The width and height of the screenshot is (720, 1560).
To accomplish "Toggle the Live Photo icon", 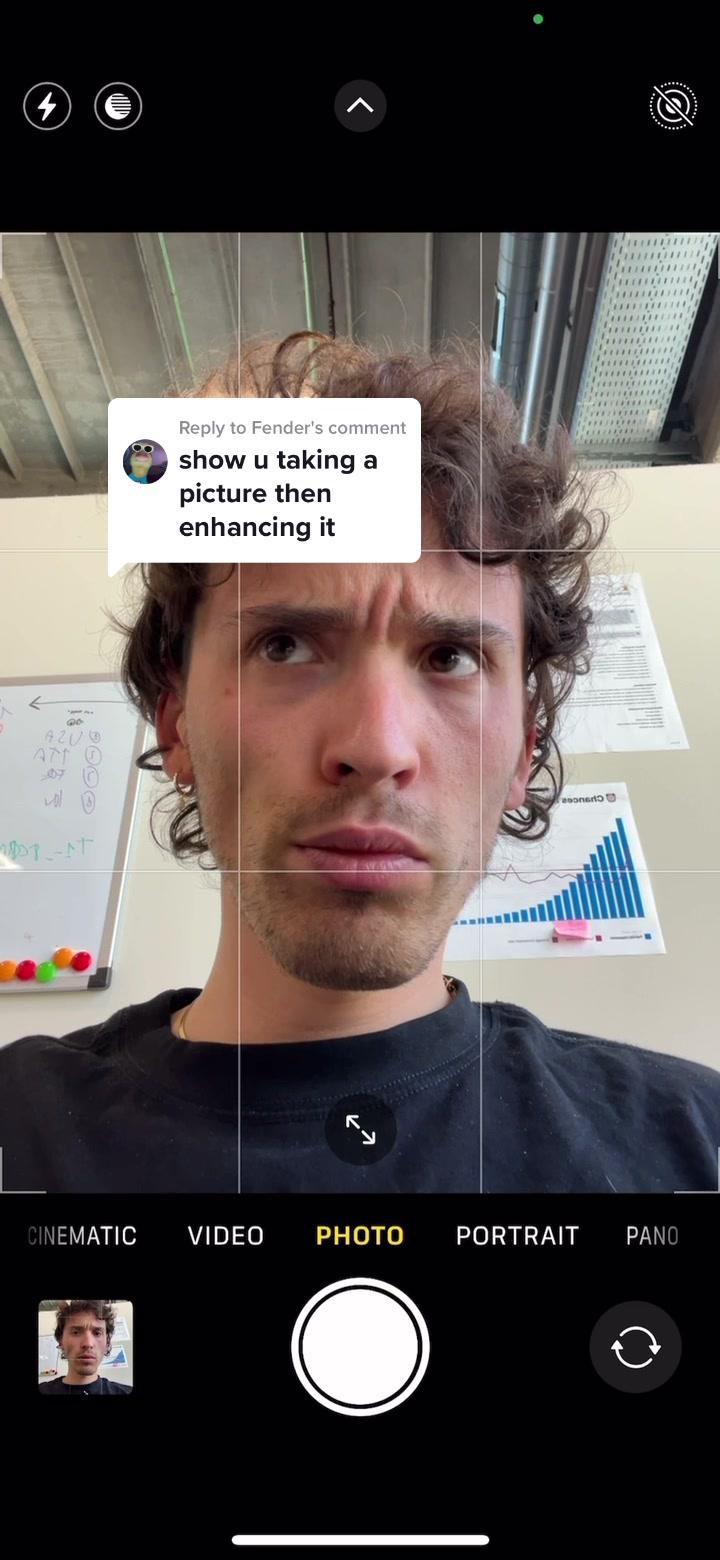I will pos(673,106).
